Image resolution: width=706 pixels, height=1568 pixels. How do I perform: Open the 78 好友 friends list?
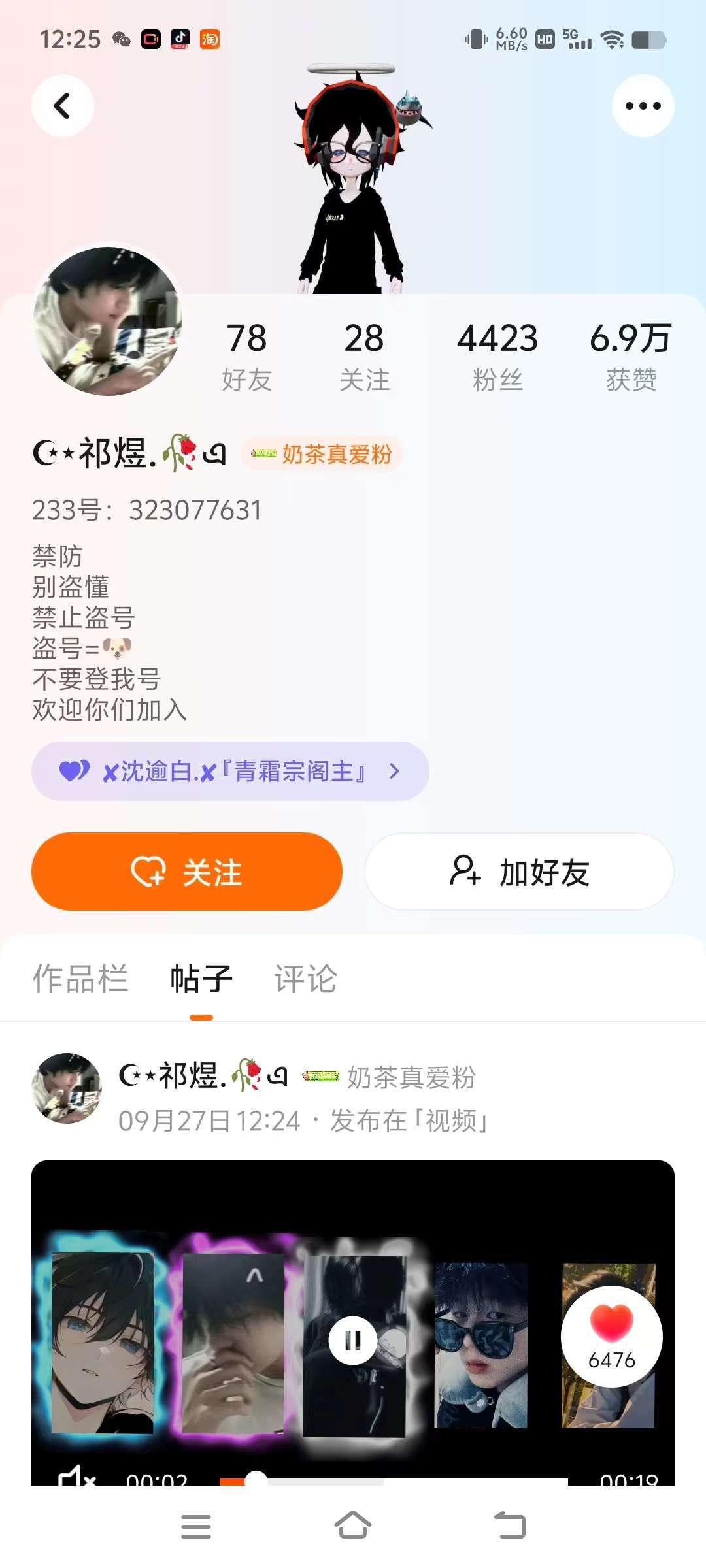[246, 356]
